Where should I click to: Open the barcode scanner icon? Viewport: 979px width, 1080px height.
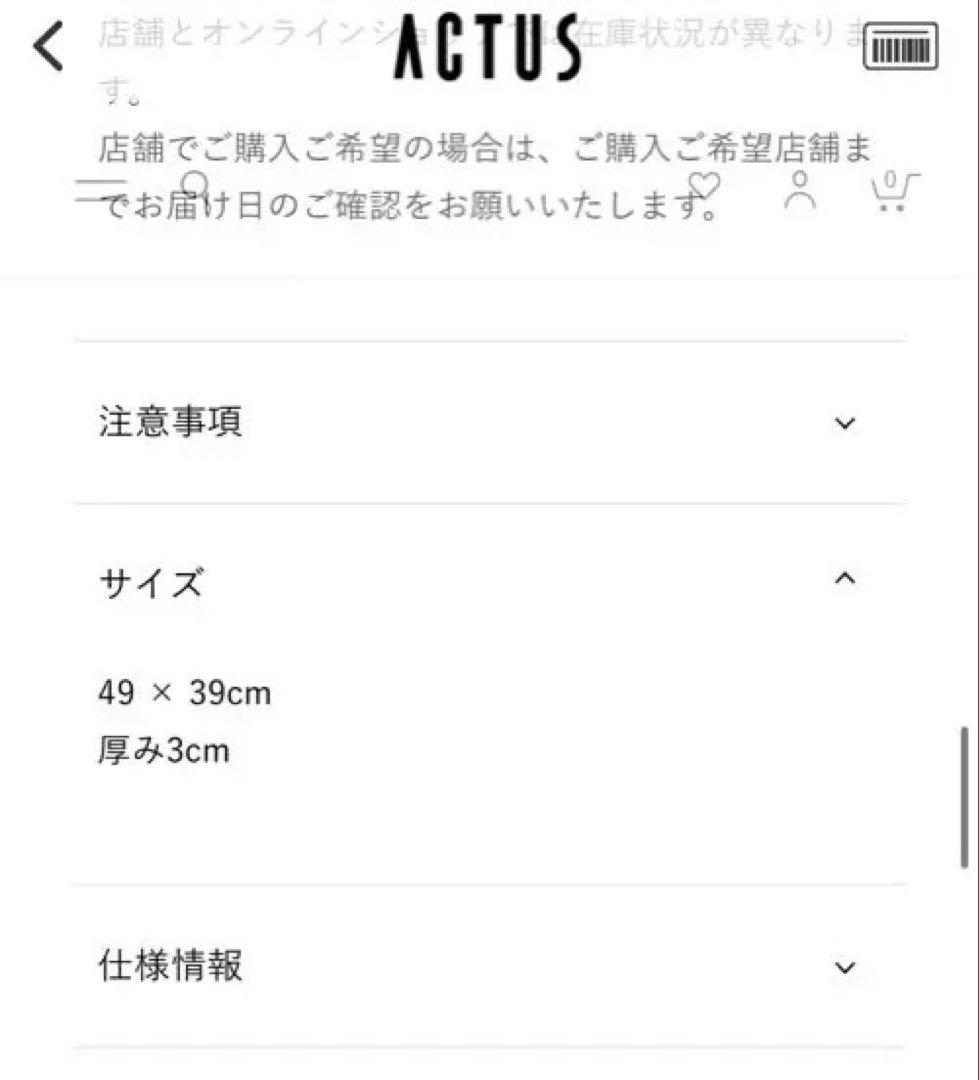pos(899,46)
